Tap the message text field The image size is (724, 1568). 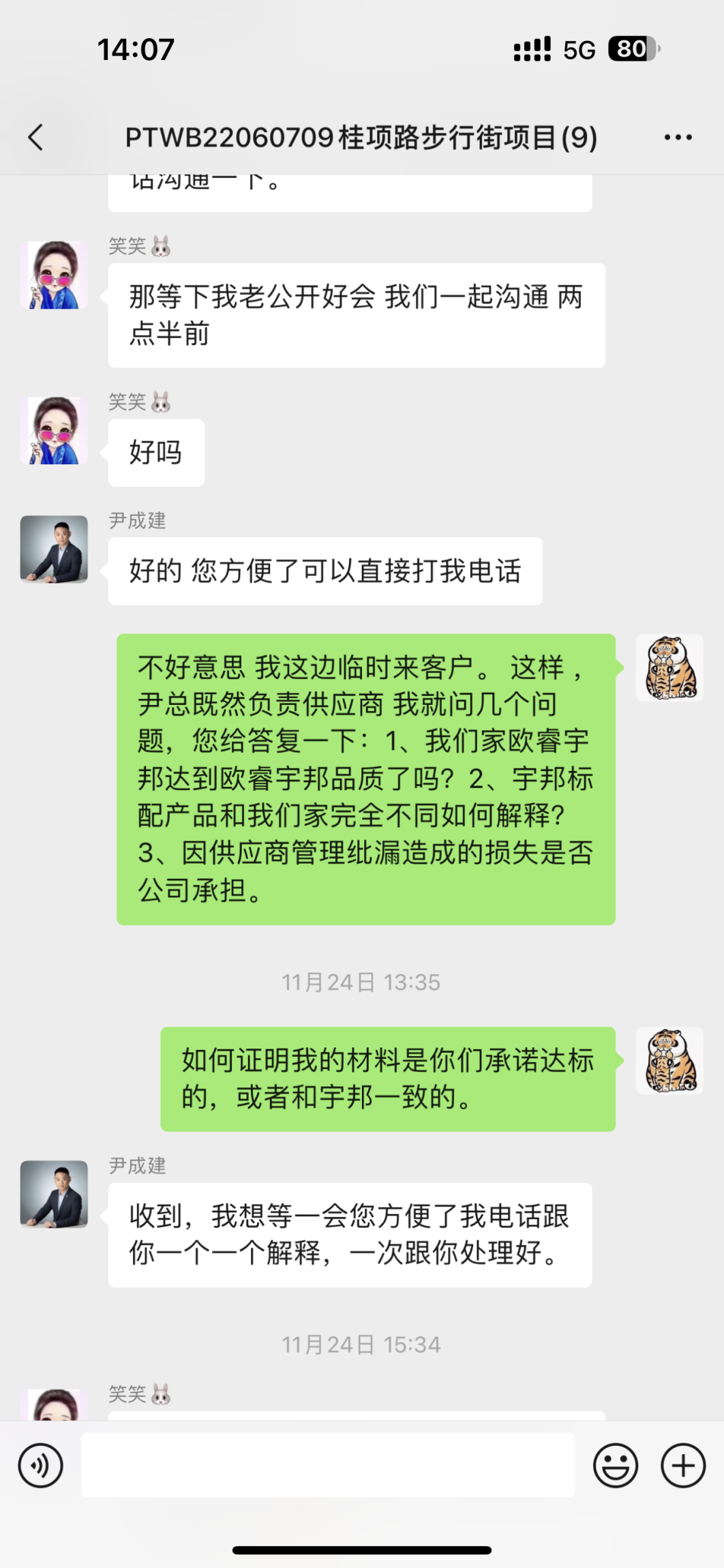point(327,1465)
